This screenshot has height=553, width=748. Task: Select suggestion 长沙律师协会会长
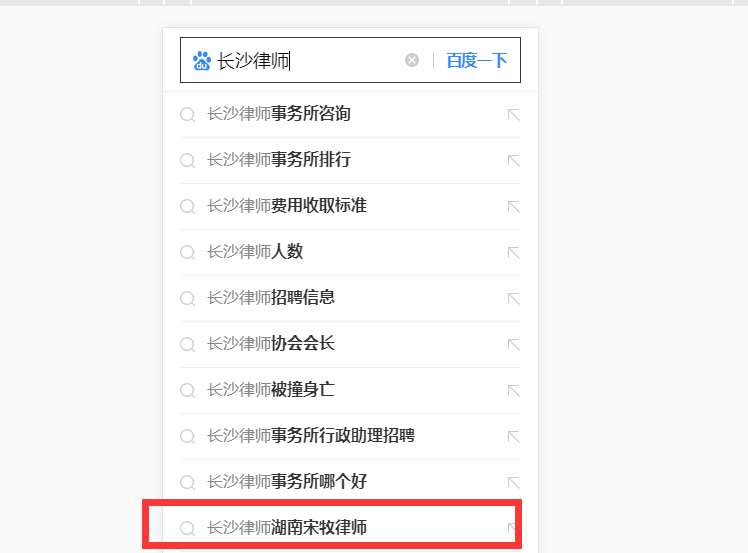pos(271,344)
